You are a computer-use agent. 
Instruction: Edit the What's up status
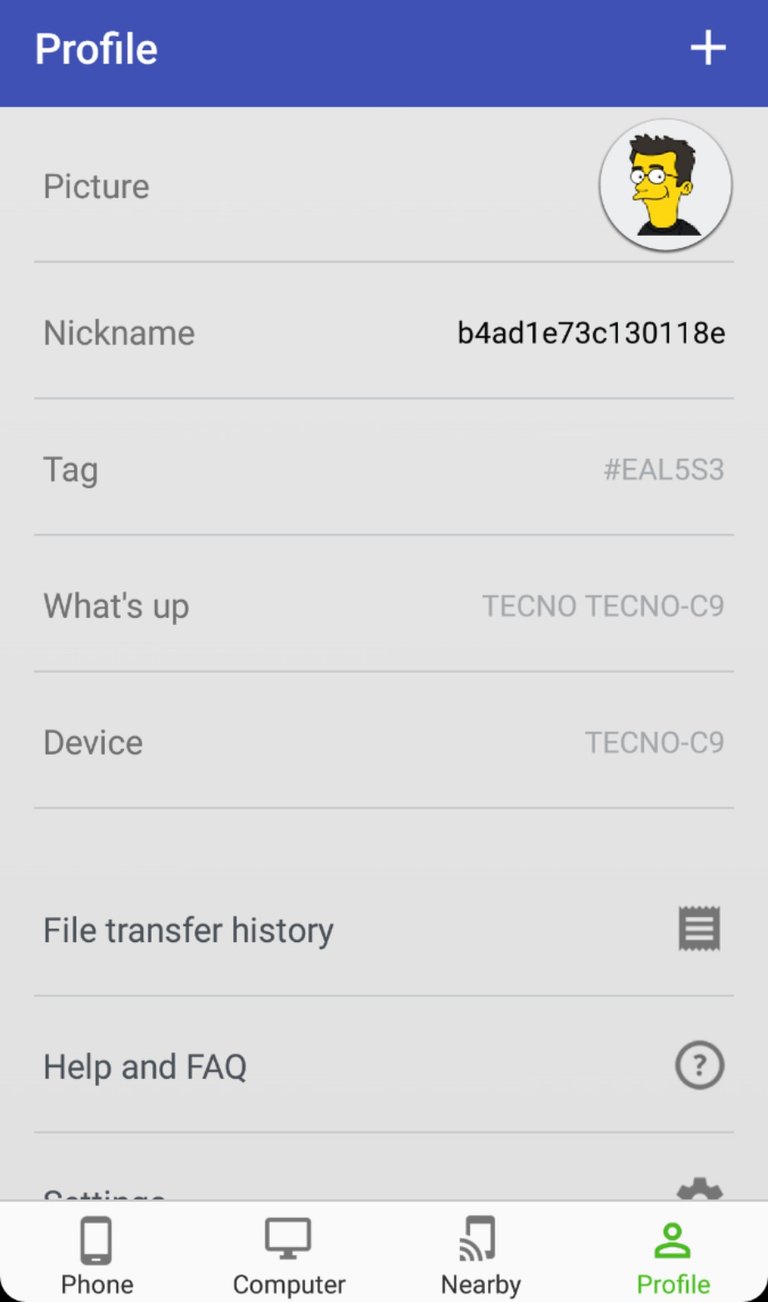tap(384, 606)
